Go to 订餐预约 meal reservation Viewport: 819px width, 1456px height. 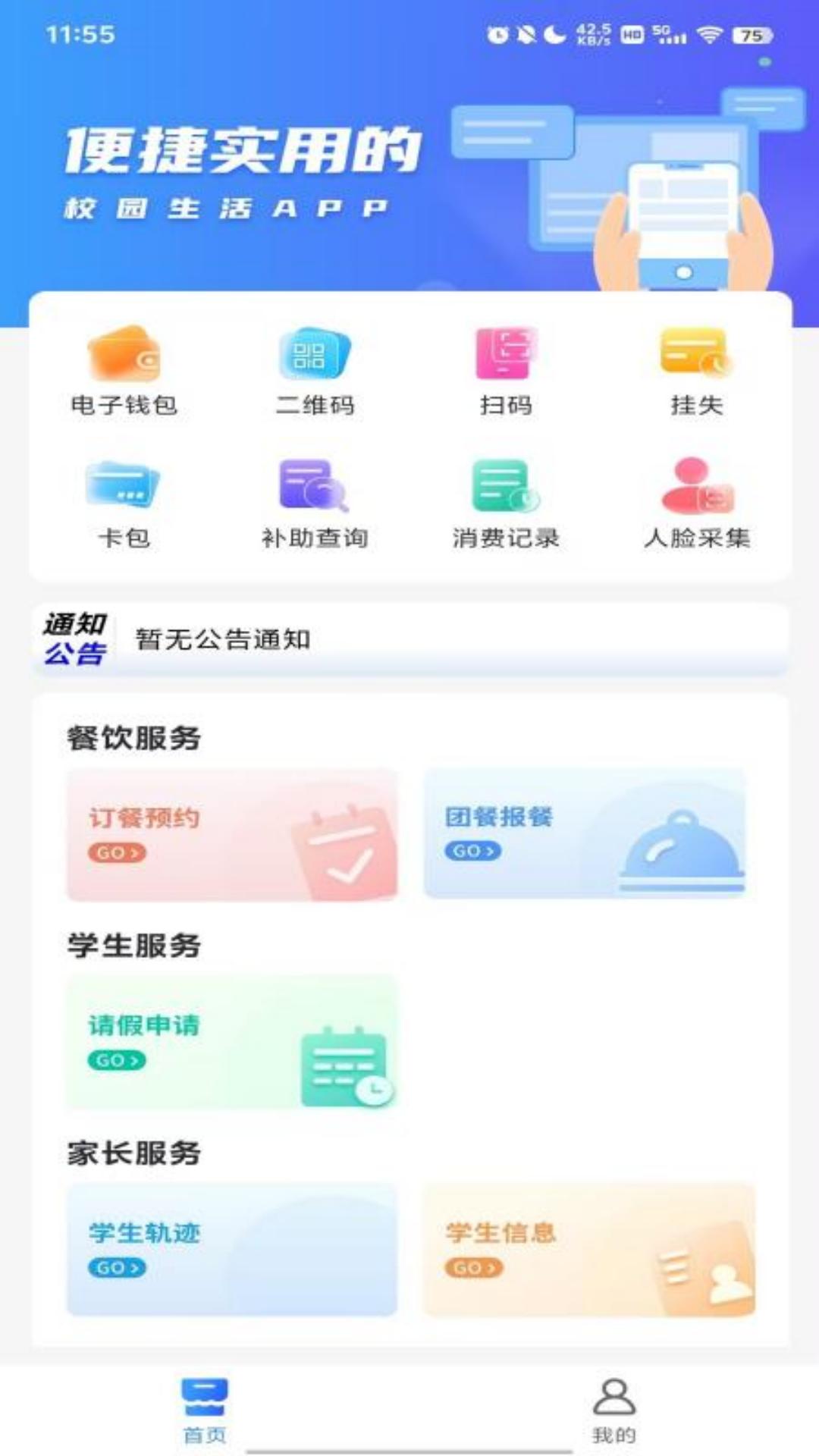[232, 835]
